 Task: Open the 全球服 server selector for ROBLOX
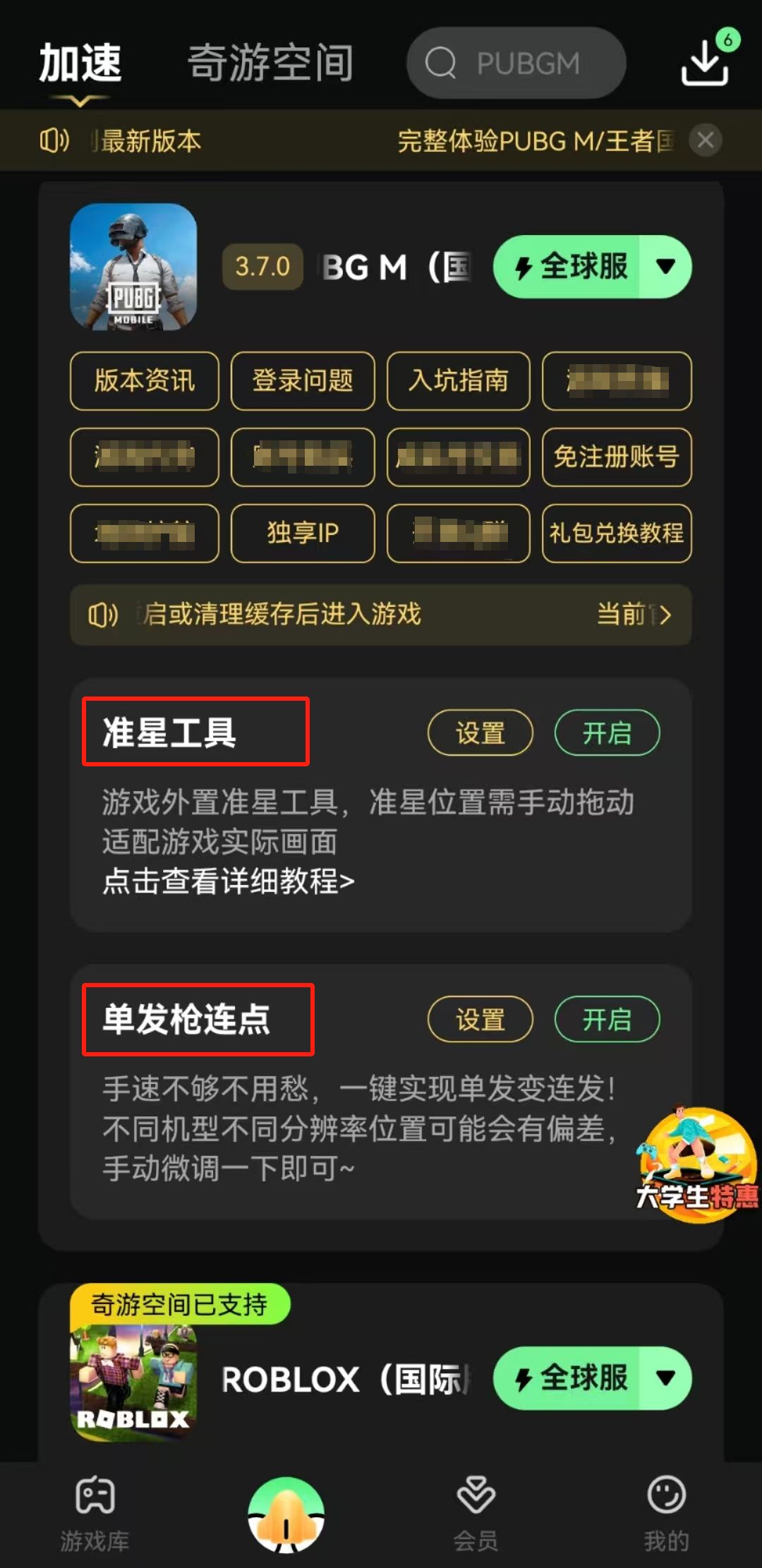tap(593, 1378)
